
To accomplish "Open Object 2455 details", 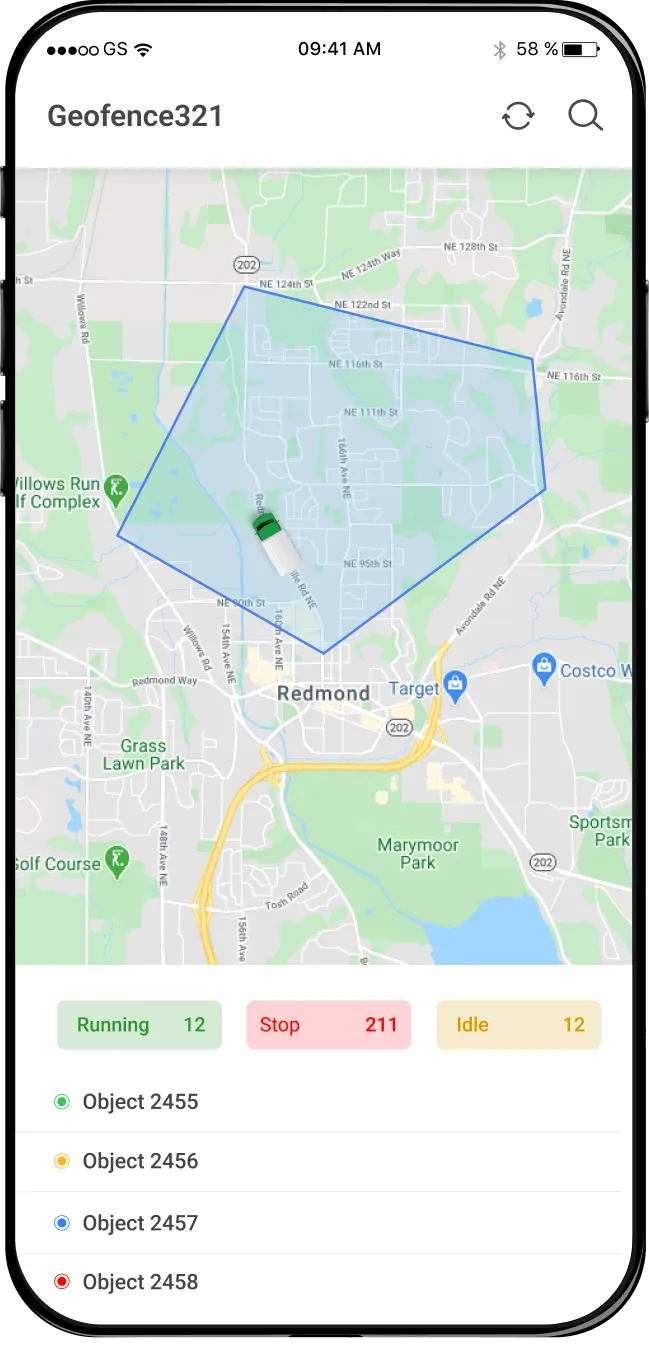I will point(140,1102).
